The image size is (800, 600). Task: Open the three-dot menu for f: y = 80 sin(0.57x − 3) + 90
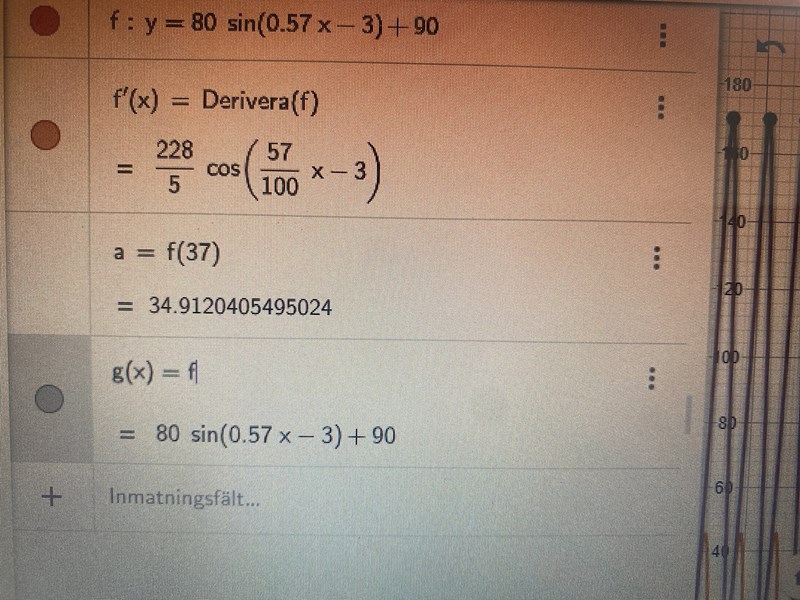click(662, 36)
